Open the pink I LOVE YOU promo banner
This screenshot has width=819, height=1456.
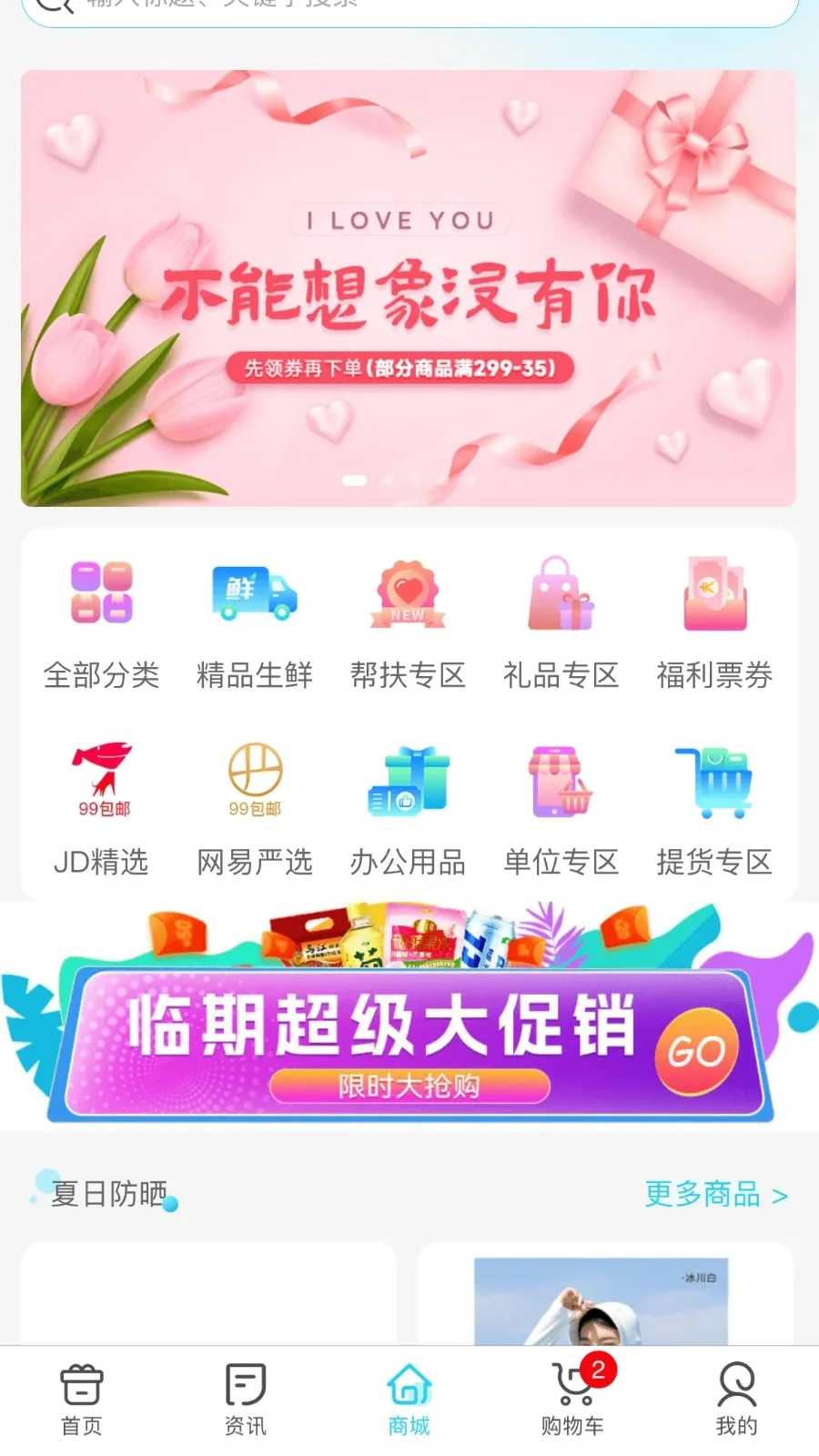pos(409,288)
